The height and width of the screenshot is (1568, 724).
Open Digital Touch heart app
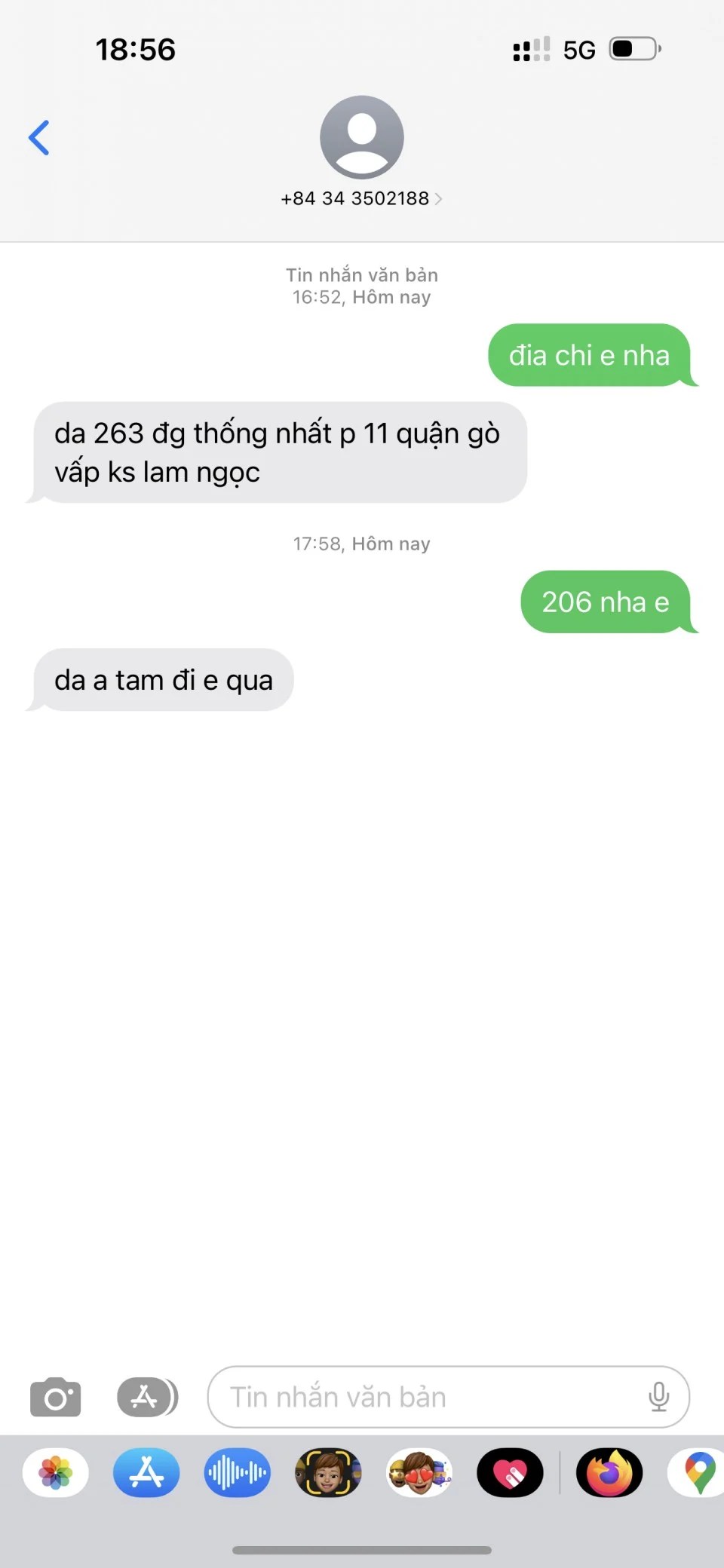pyautogui.click(x=510, y=1472)
